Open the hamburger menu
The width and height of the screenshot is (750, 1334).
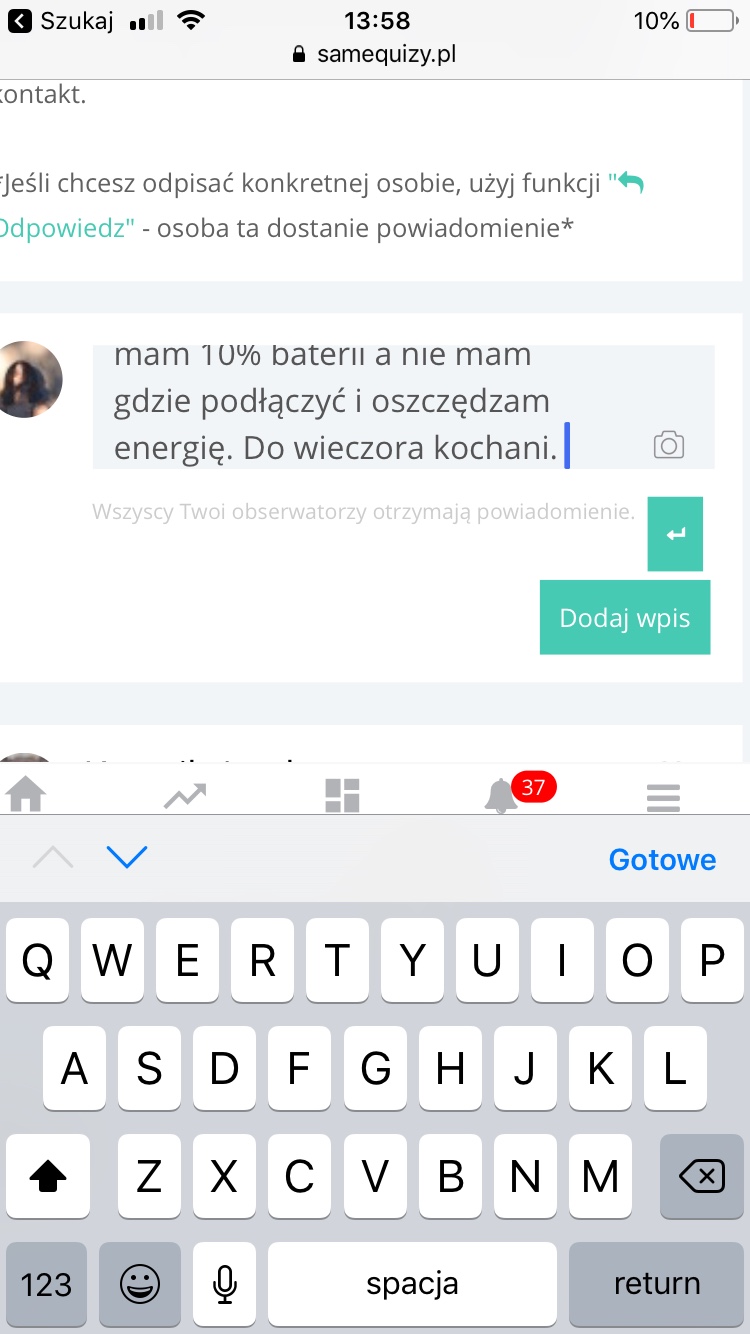coord(663,797)
